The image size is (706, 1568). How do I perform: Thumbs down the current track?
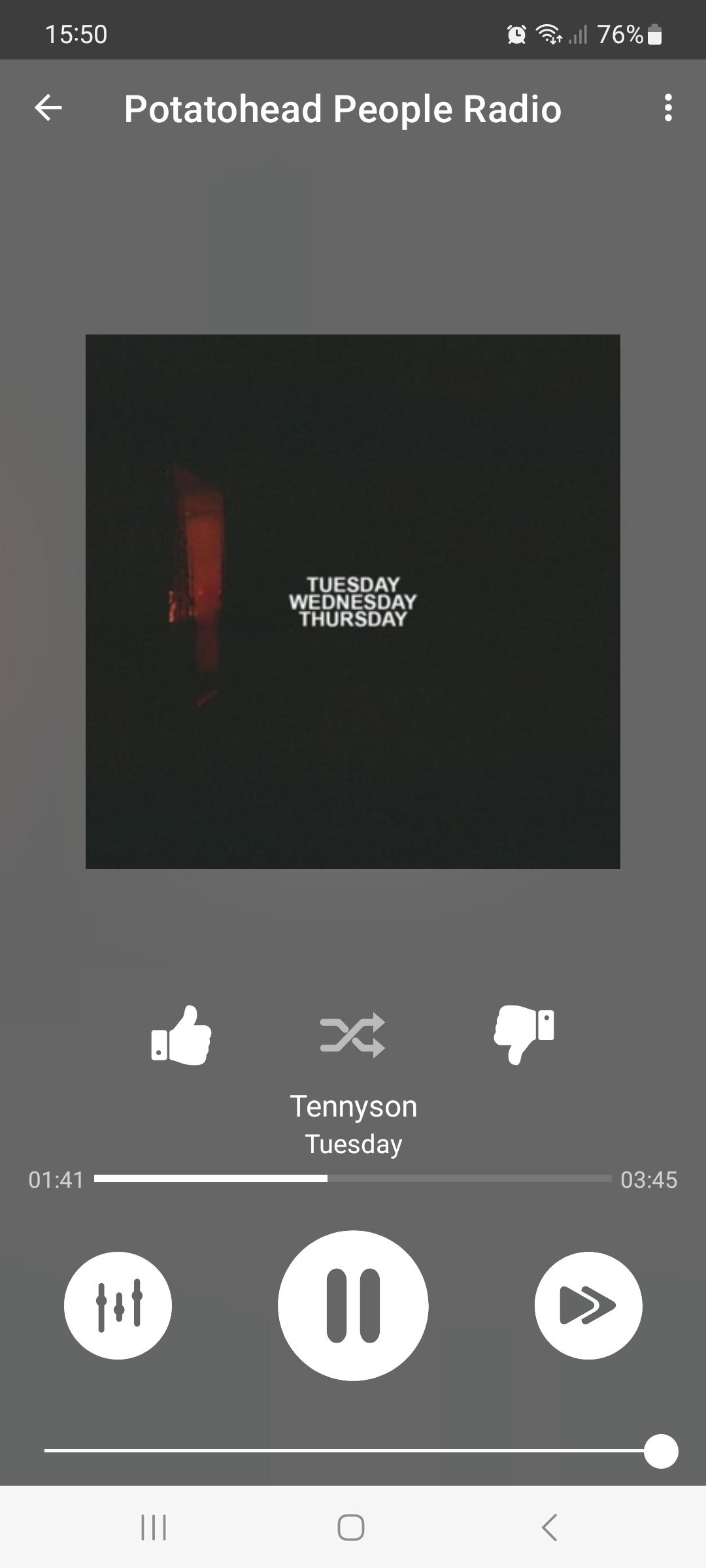(524, 1036)
